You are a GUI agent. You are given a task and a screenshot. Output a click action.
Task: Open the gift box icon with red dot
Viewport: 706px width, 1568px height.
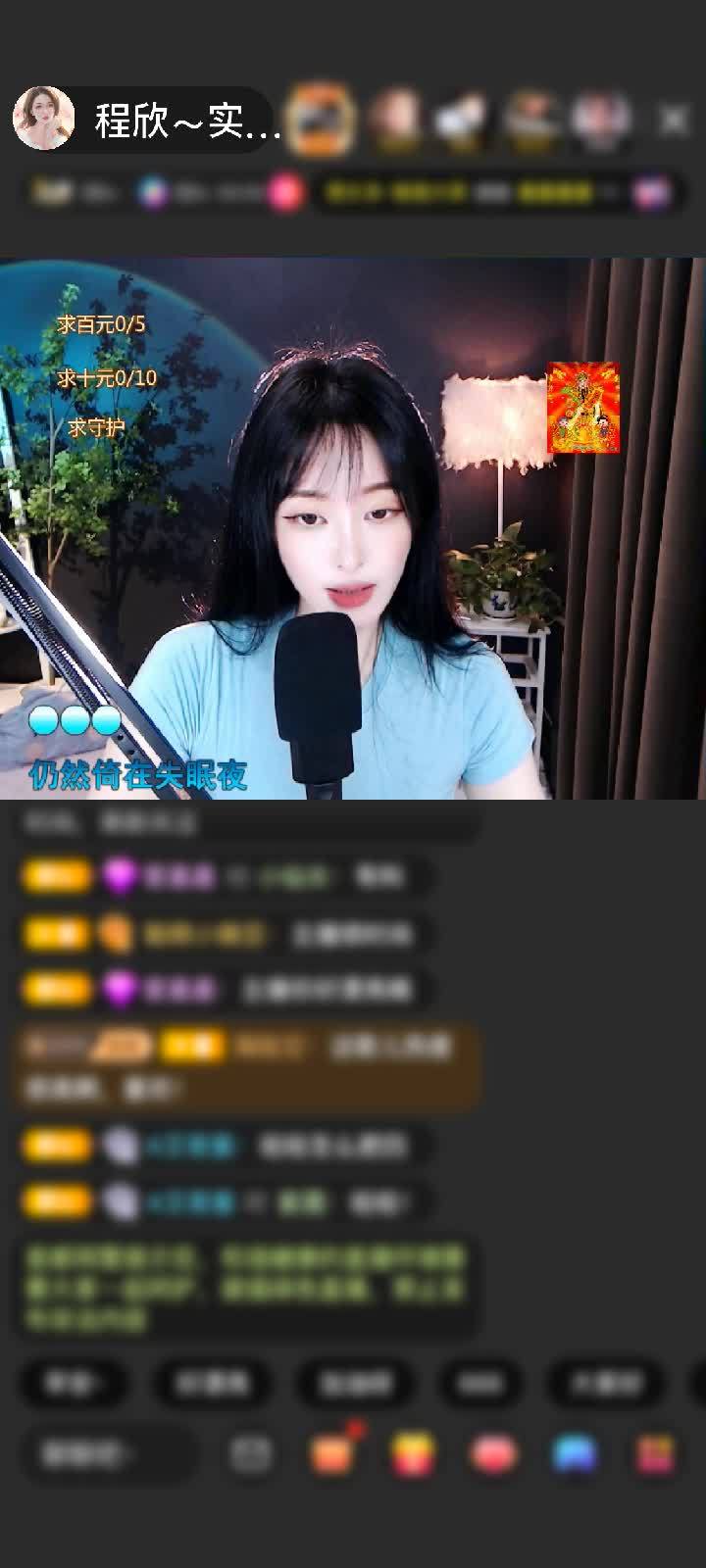click(x=332, y=1453)
